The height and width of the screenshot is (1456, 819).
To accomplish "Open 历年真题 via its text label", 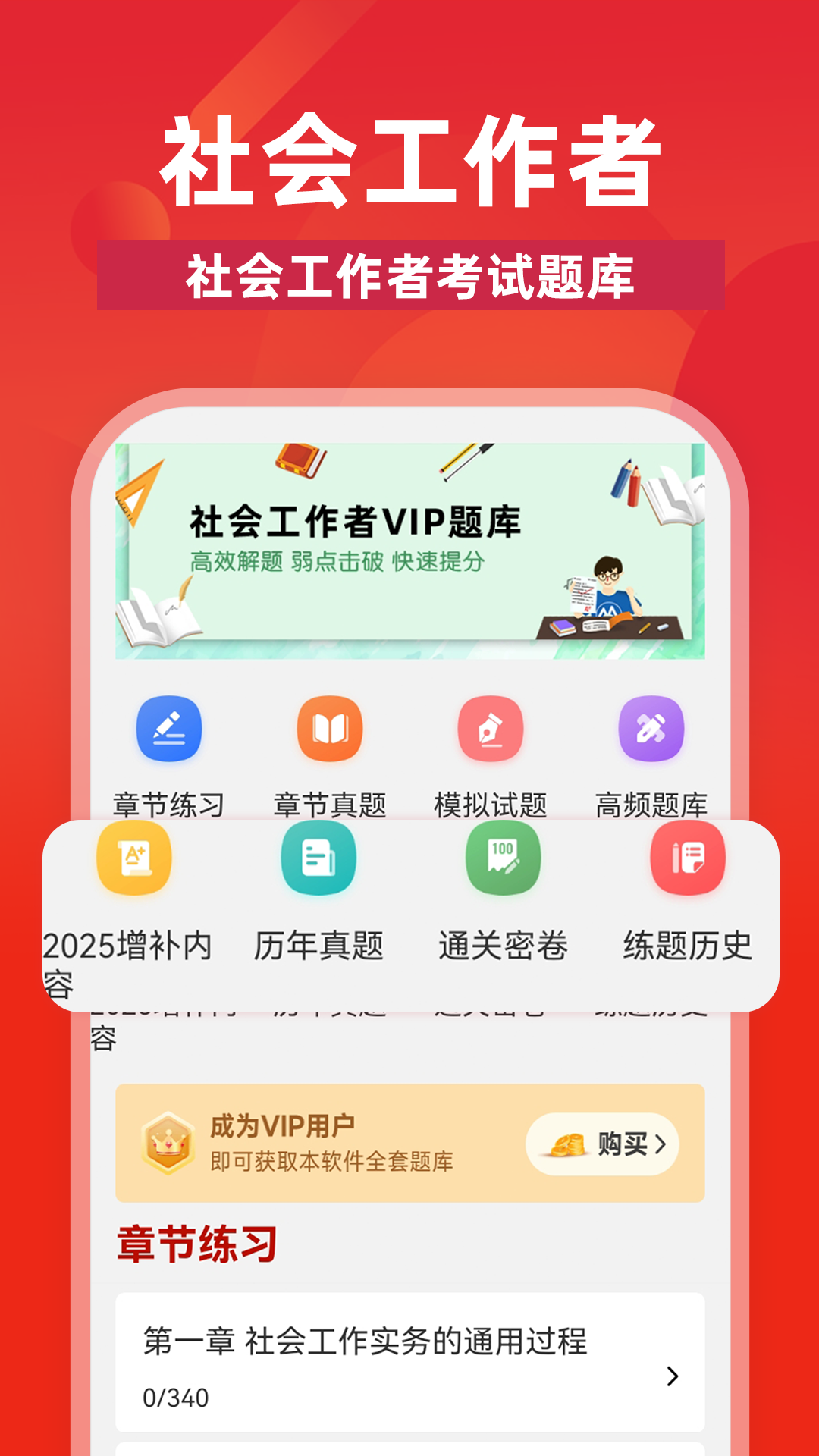I will point(318,945).
